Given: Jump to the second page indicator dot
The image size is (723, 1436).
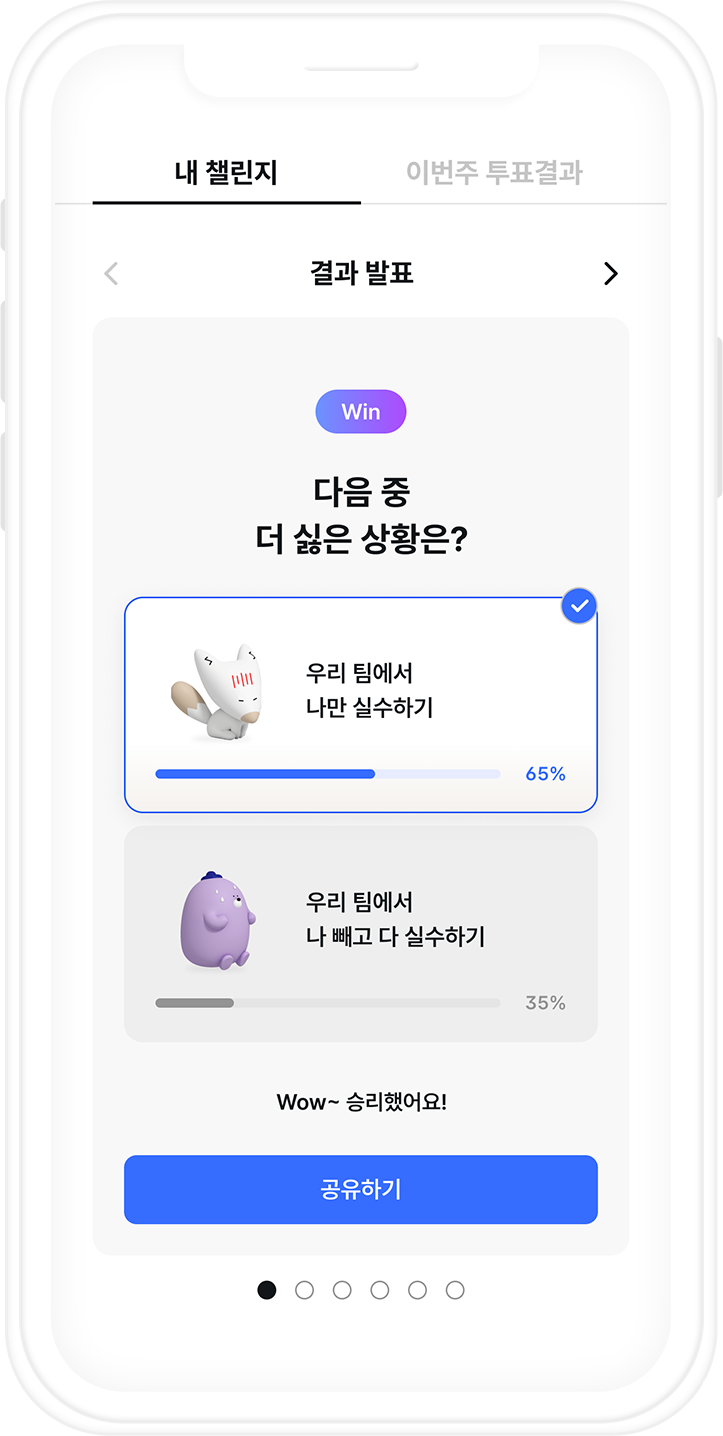Looking at the screenshot, I should (304, 1290).
